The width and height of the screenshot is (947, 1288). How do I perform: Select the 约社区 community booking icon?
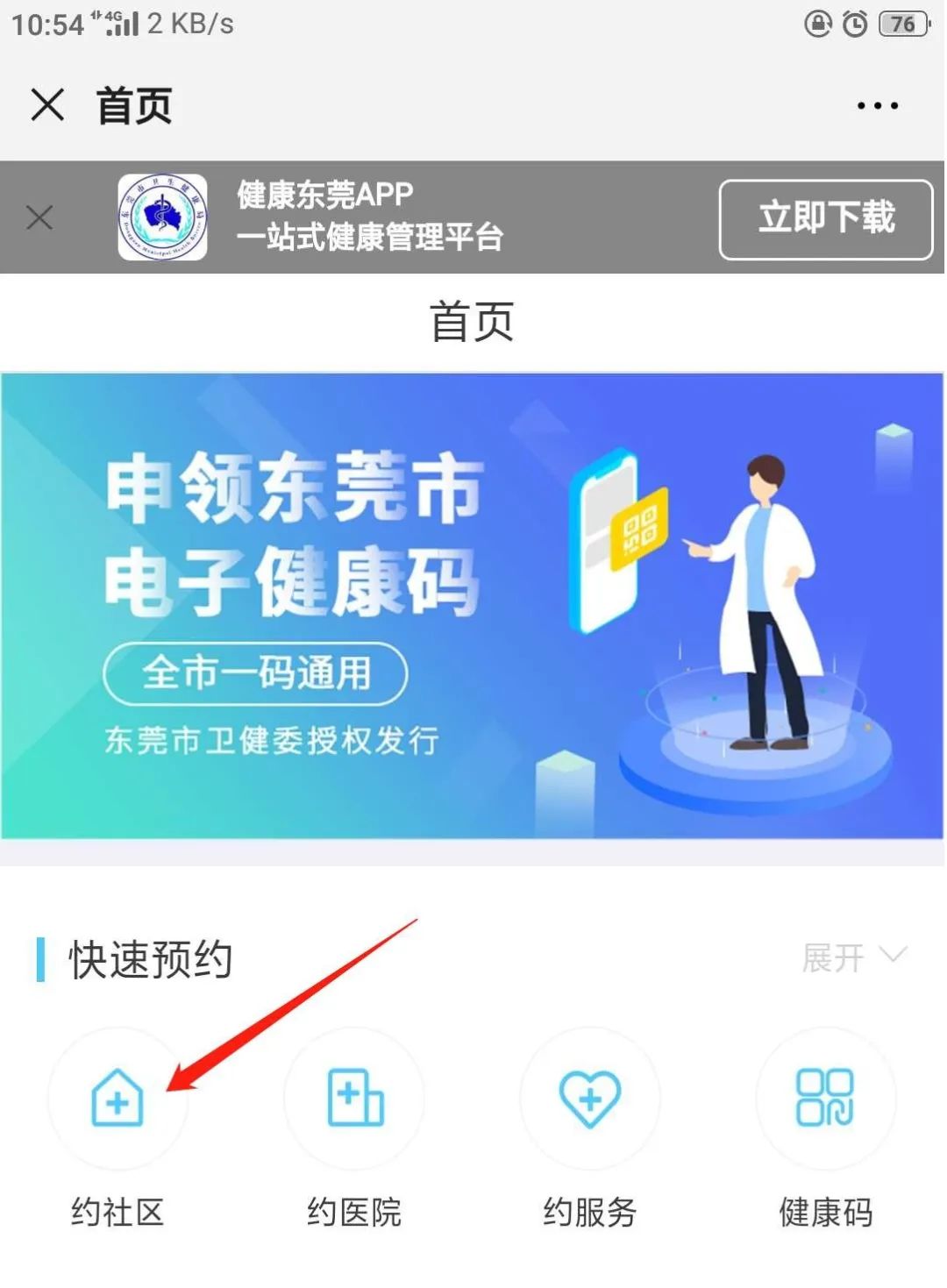[117, 1099]
